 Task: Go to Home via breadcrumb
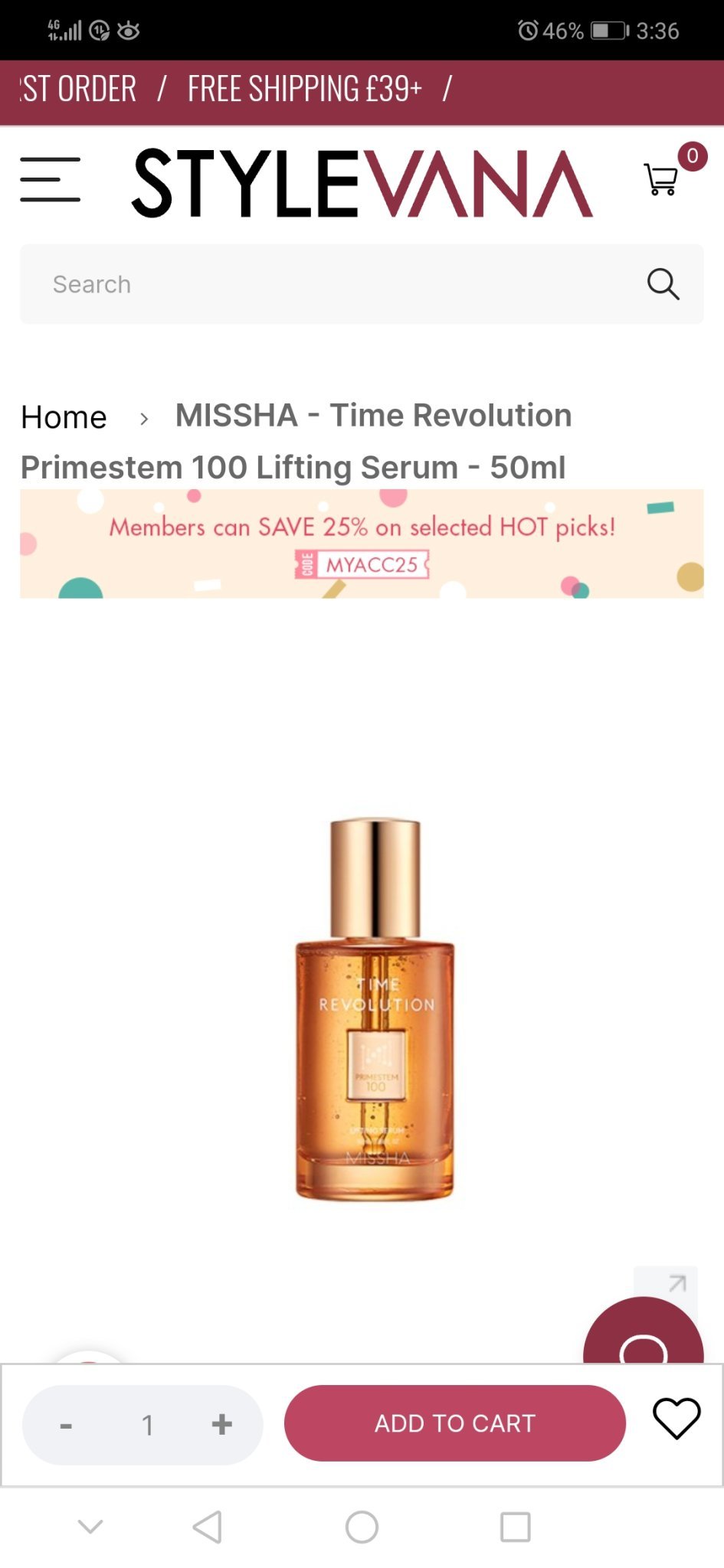click(x=64, y=418)
